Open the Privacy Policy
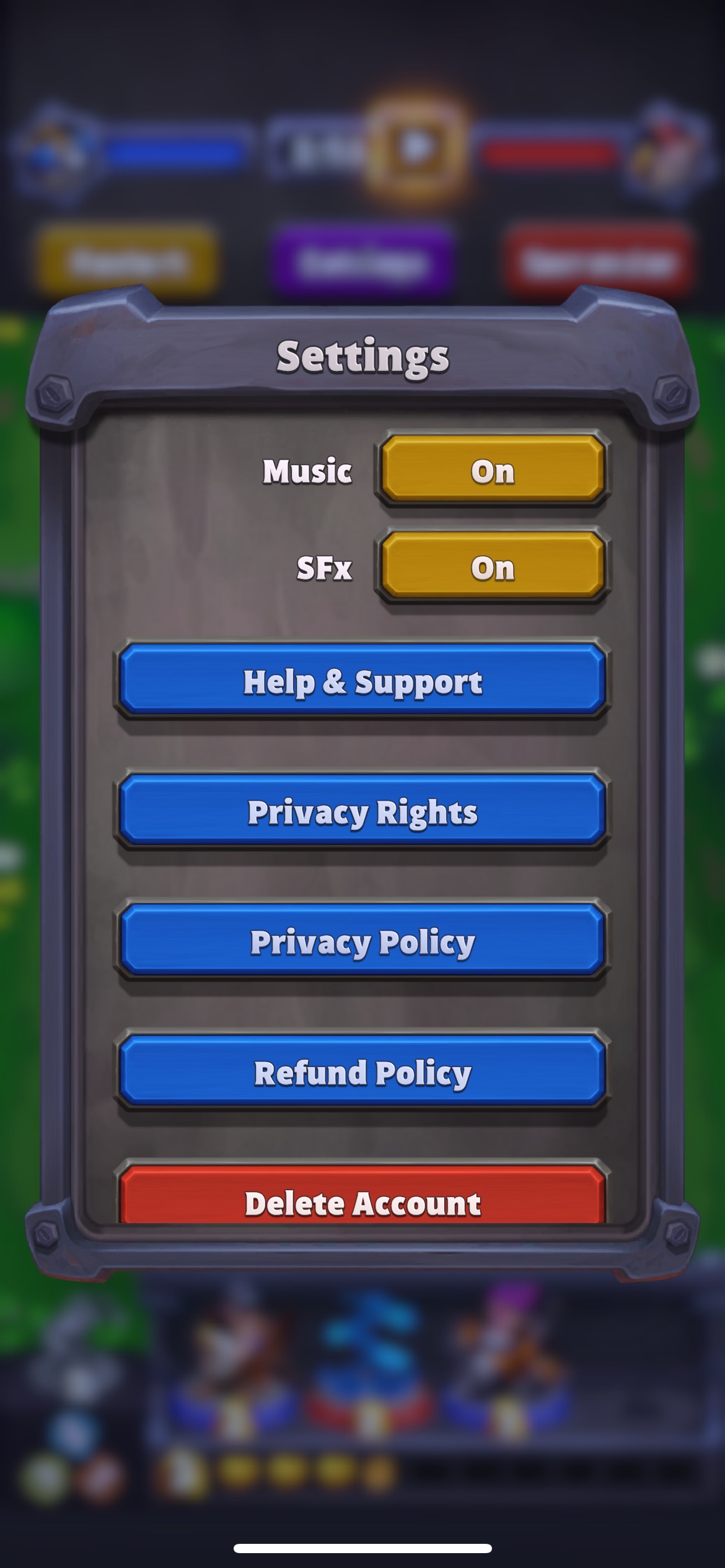This screenshot has height=1568, width=725. tap(362, 941)
